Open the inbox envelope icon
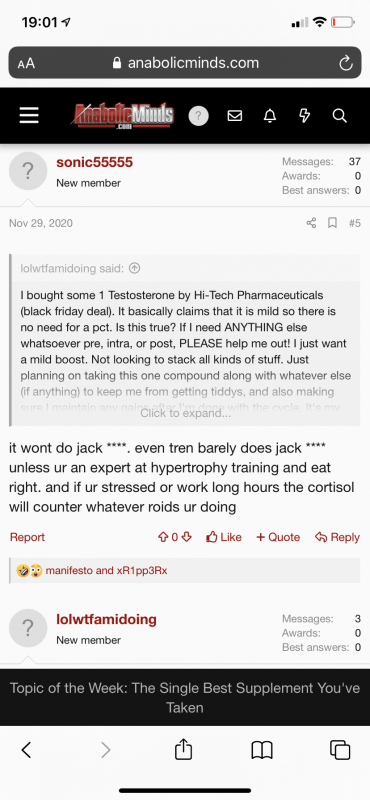 [235, 116]
